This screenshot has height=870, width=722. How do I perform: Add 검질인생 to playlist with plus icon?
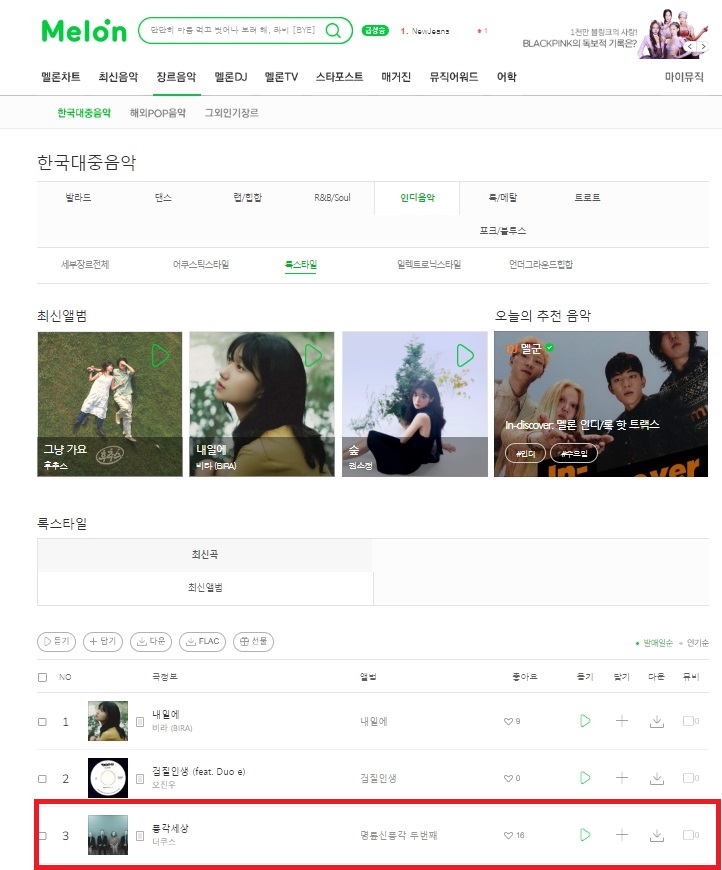pos(622,778)
